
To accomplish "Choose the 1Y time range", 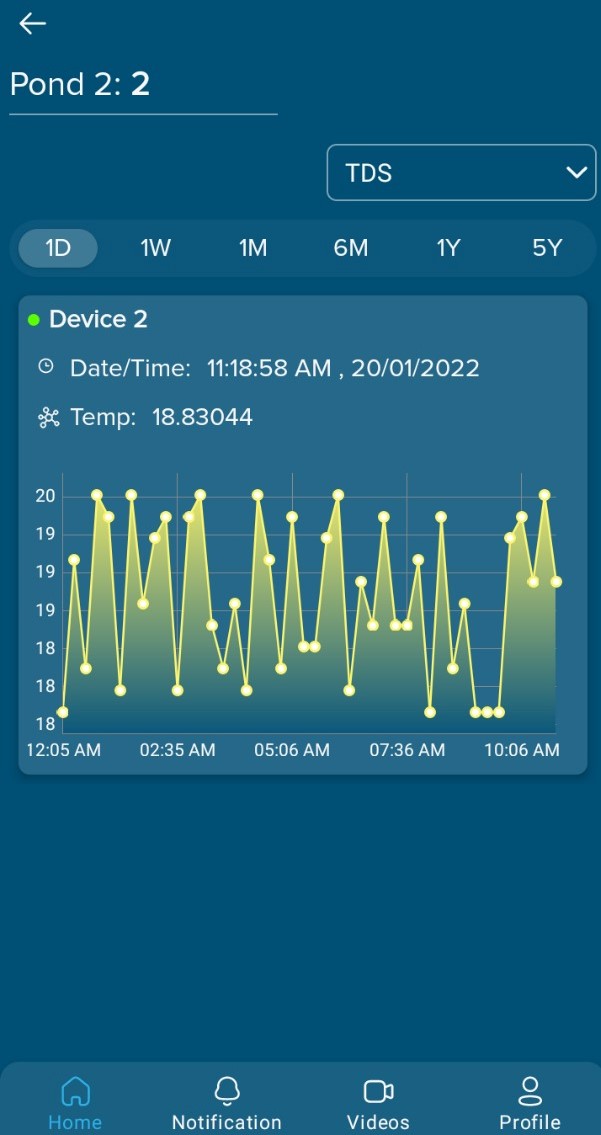I will (448, 248).
